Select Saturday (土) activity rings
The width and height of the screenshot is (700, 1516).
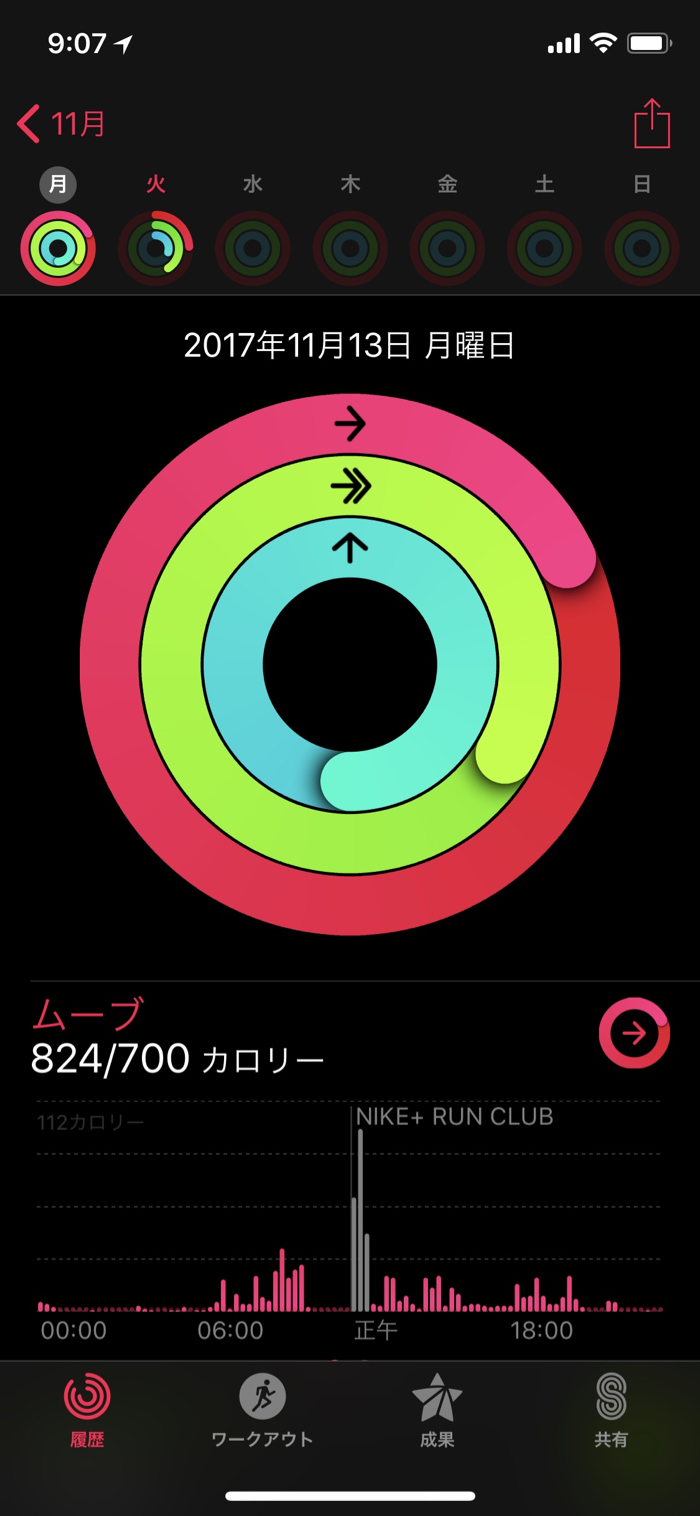pos(545,248)
